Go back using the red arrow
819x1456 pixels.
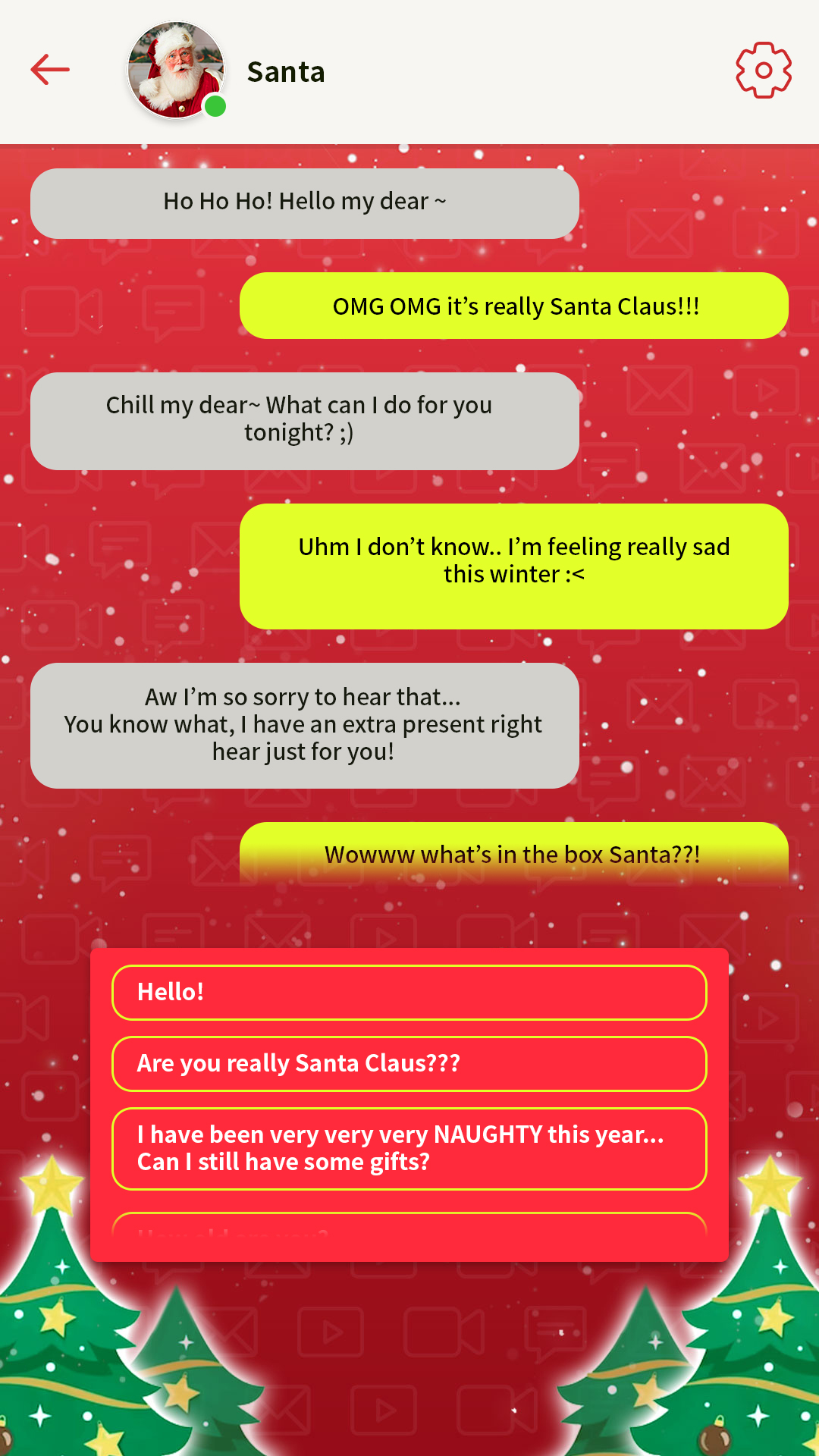(x=50, y=70)
